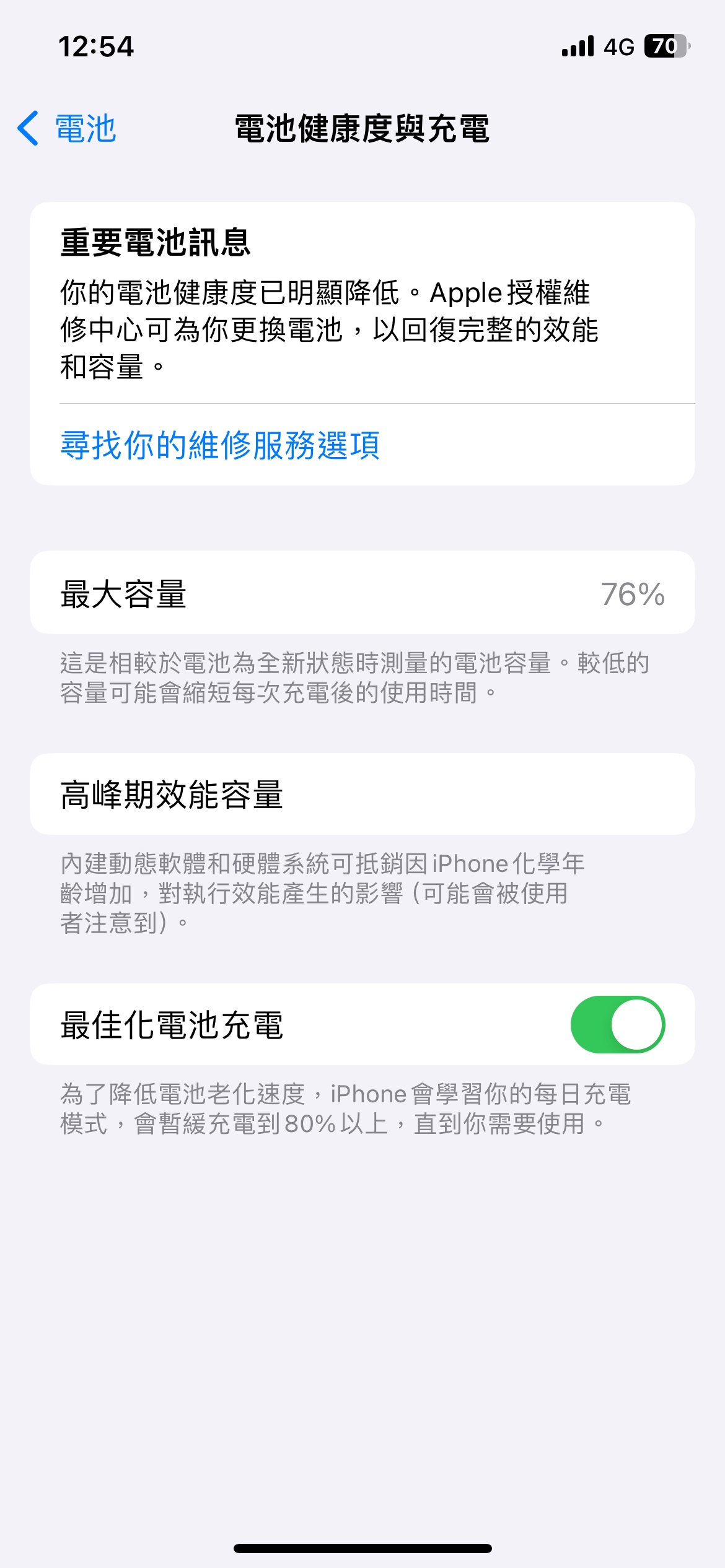Open the 尋找你的維修服務選項 link
Viewport: 725px width, 1568px height.
coord(220,445)
